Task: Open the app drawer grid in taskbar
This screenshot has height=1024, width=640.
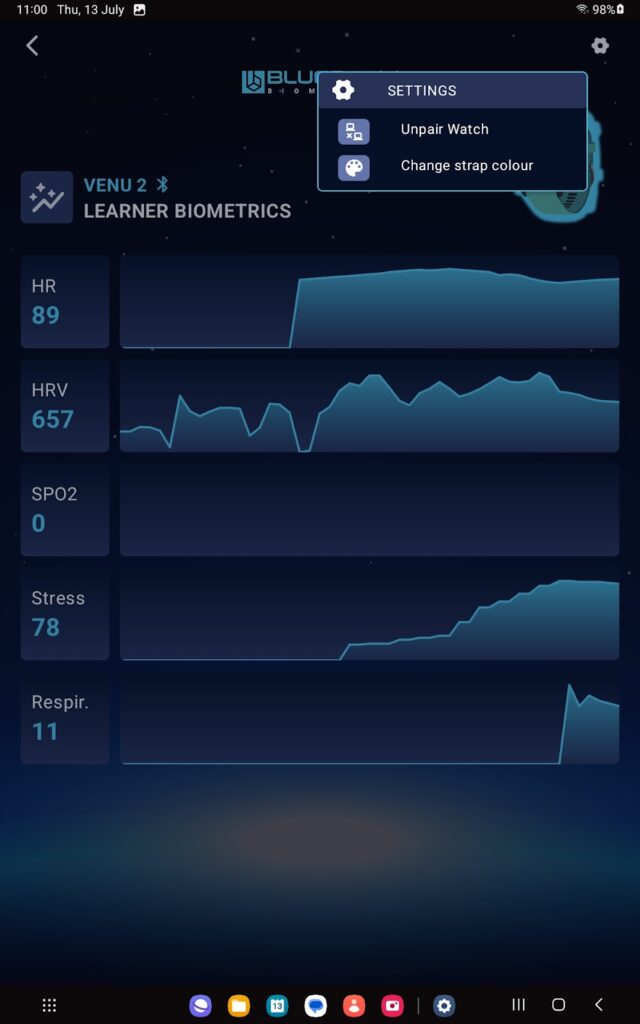Action: (x=49, y=1005)
